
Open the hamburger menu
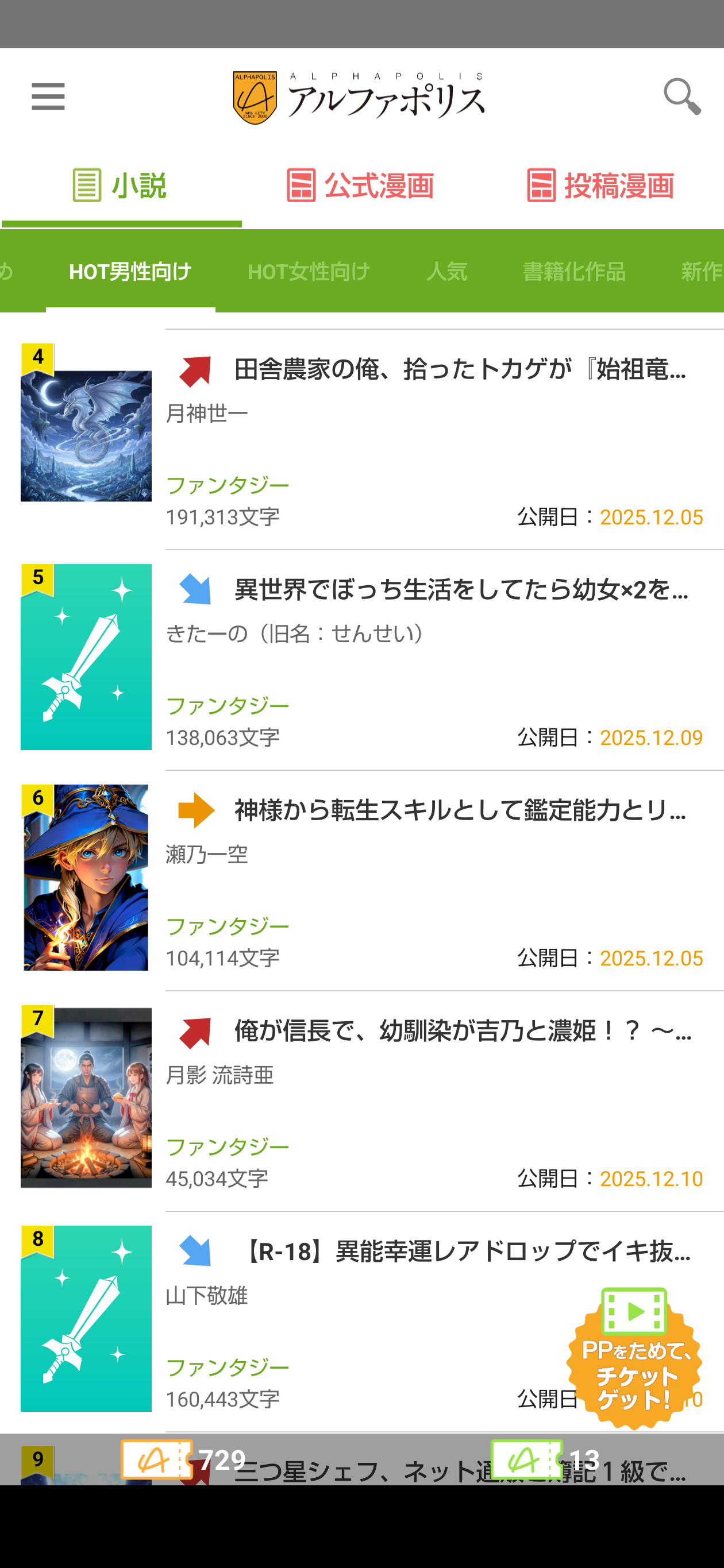(48, 97)
